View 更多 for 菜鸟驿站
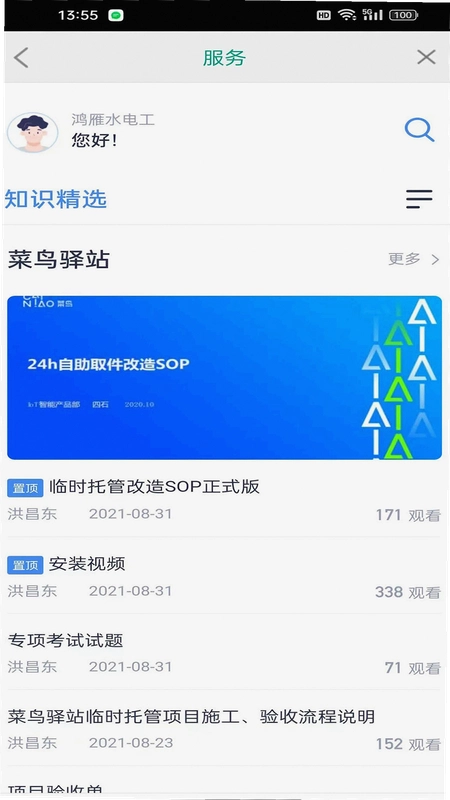 tap(414, 259)
